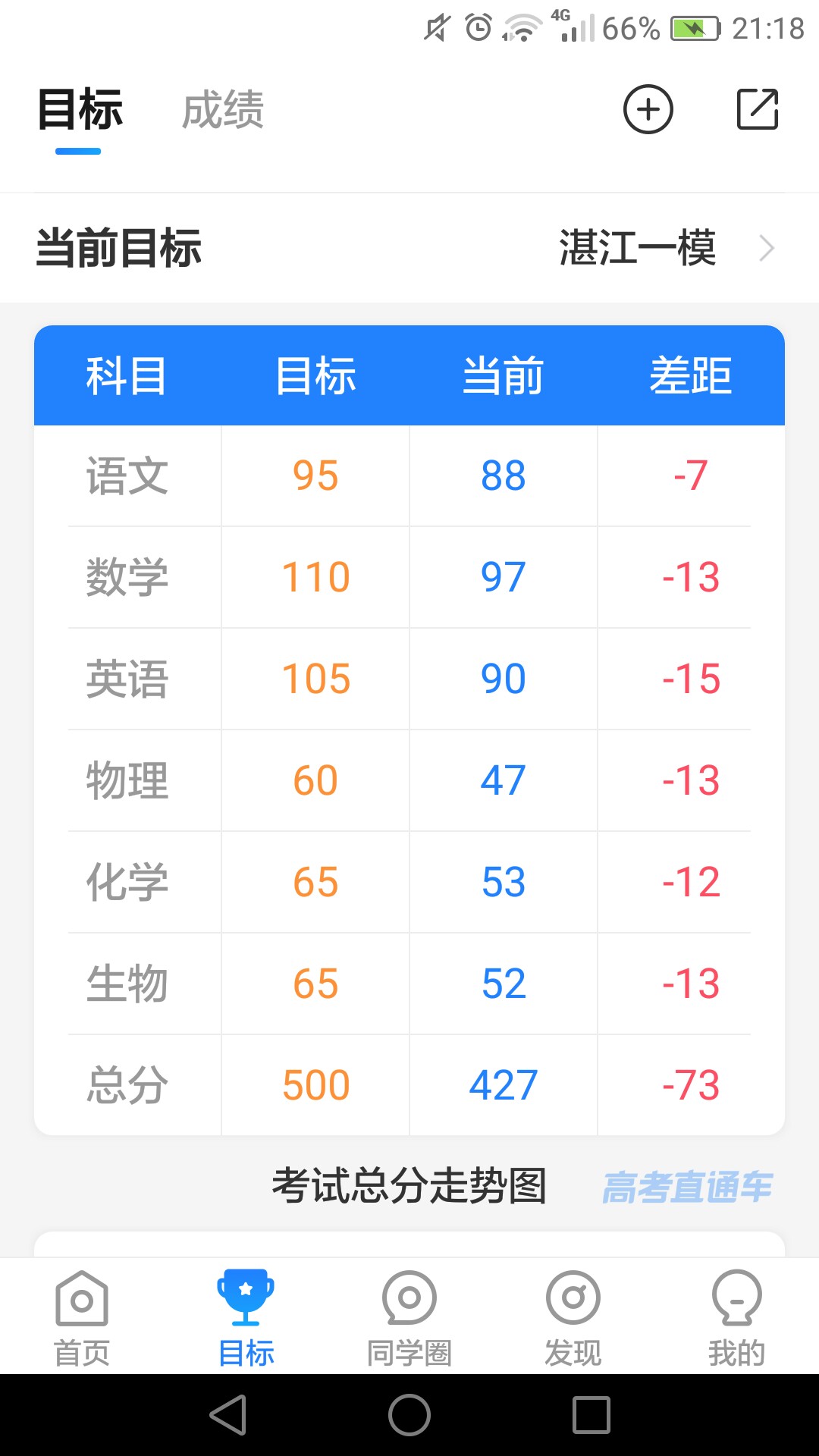Tap the share/export icon

(x=758, y=110)
